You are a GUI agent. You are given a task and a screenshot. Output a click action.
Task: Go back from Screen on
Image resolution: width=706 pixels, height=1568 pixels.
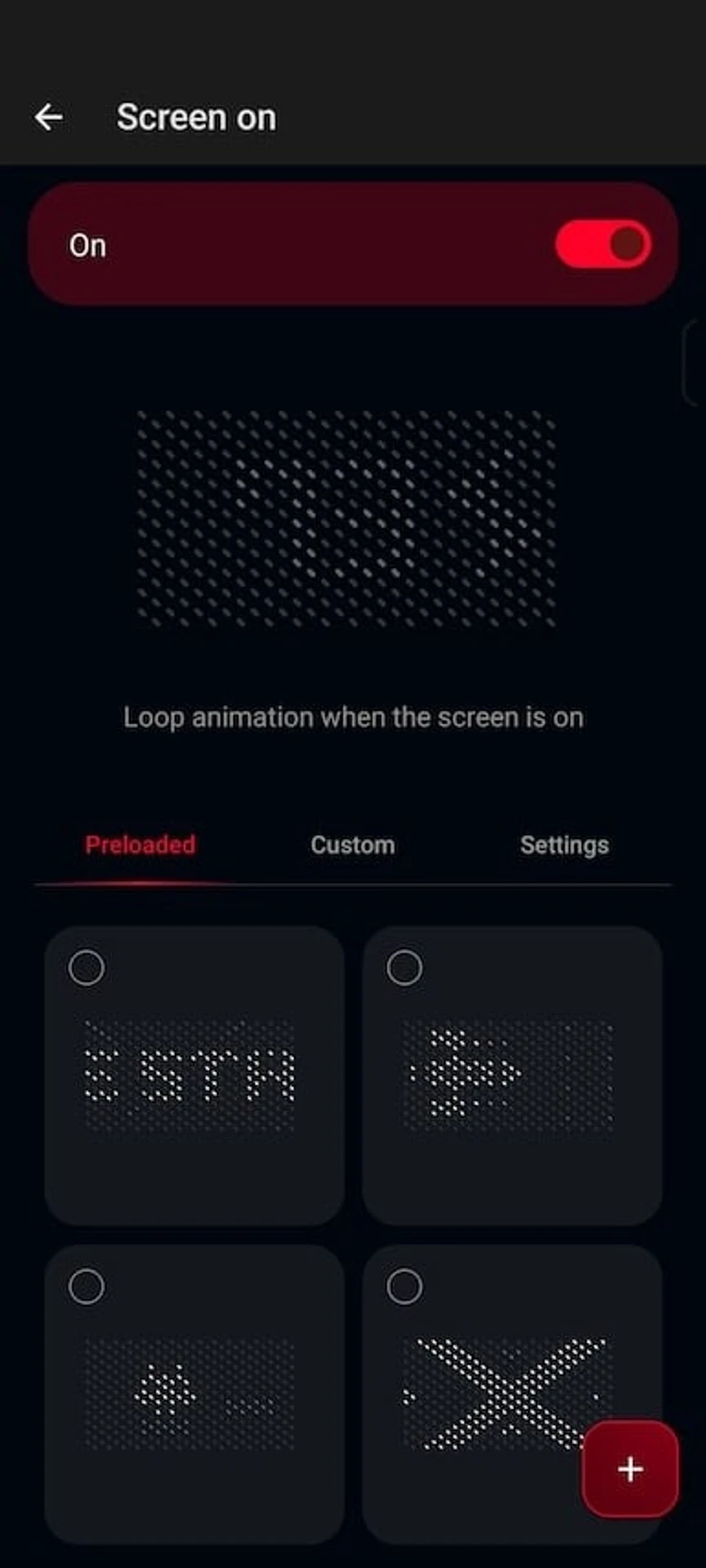[49, 118]
